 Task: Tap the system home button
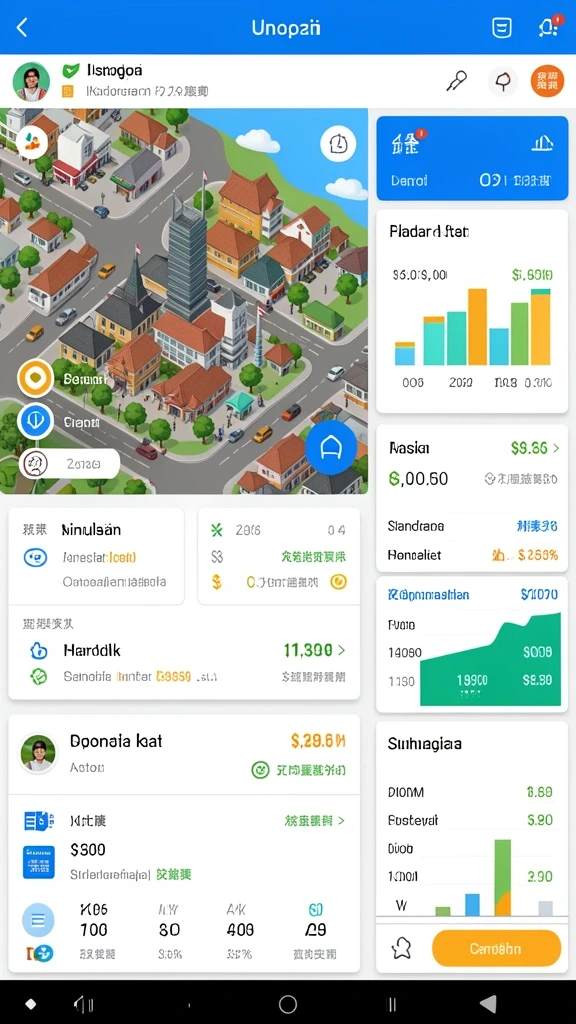288,1004
